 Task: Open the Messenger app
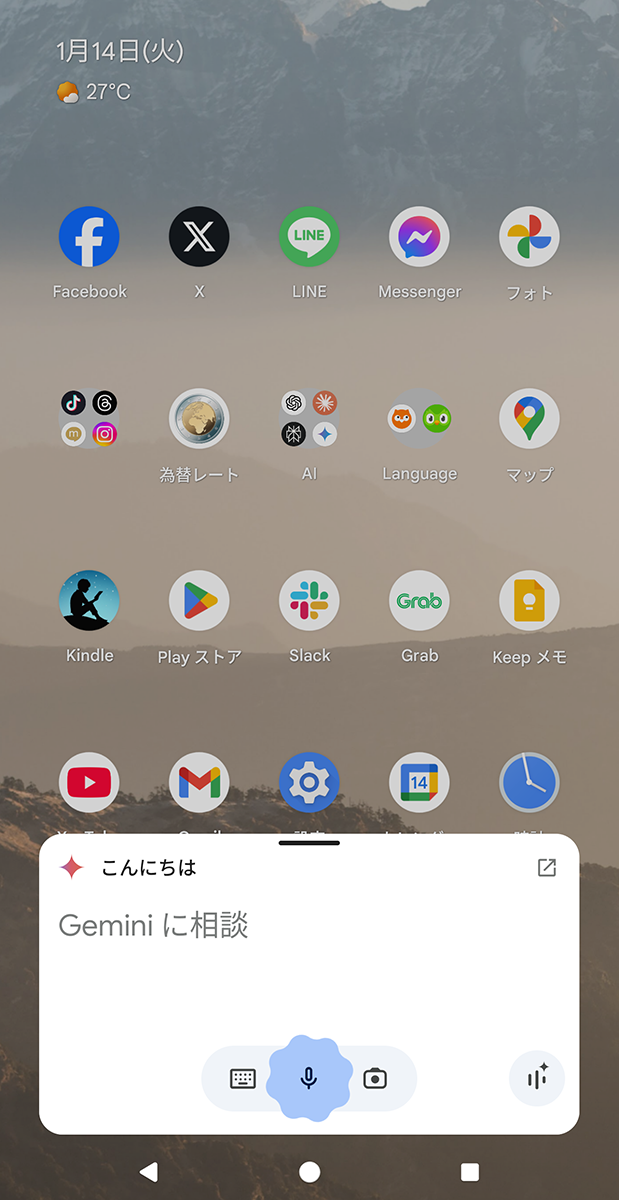point(419,238)
